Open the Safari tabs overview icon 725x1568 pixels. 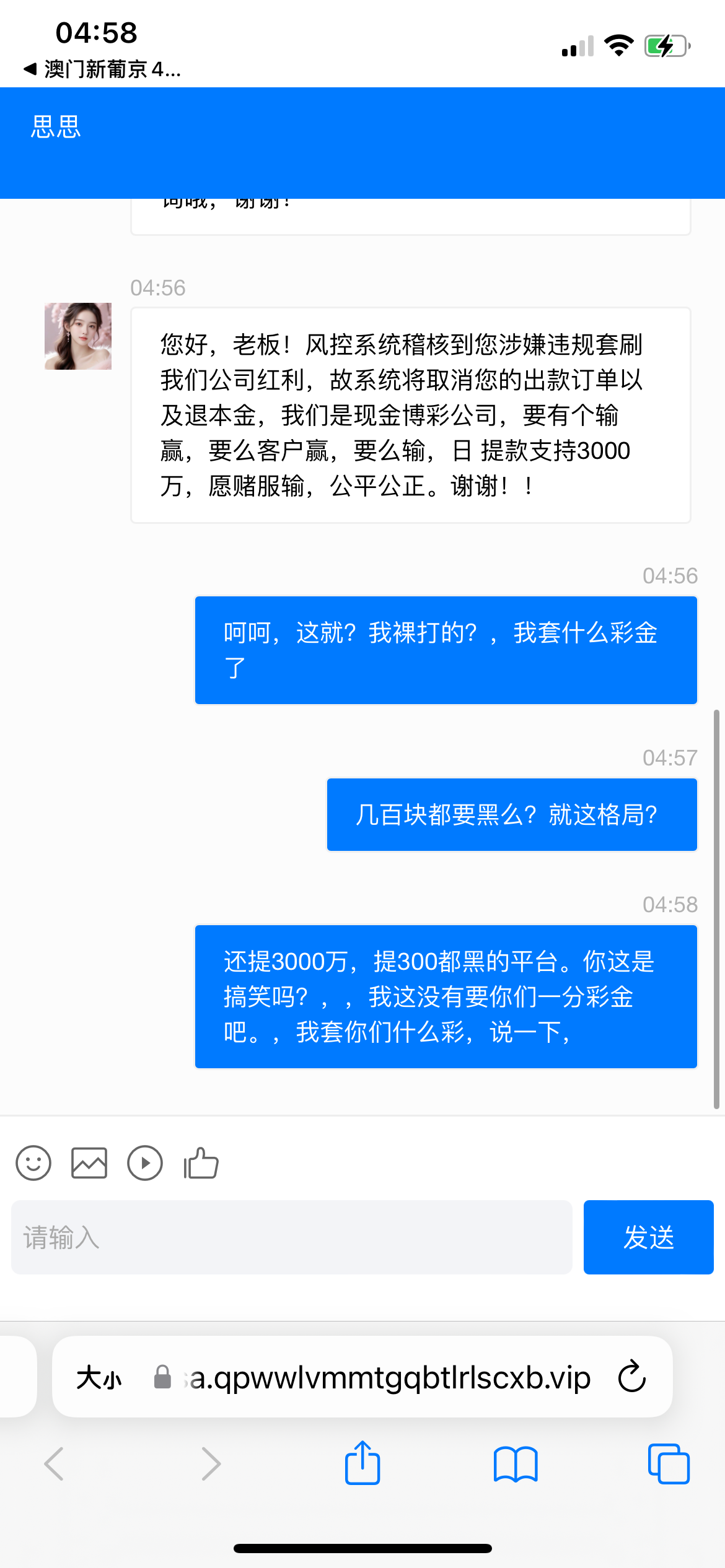[x=670, y=1463]
